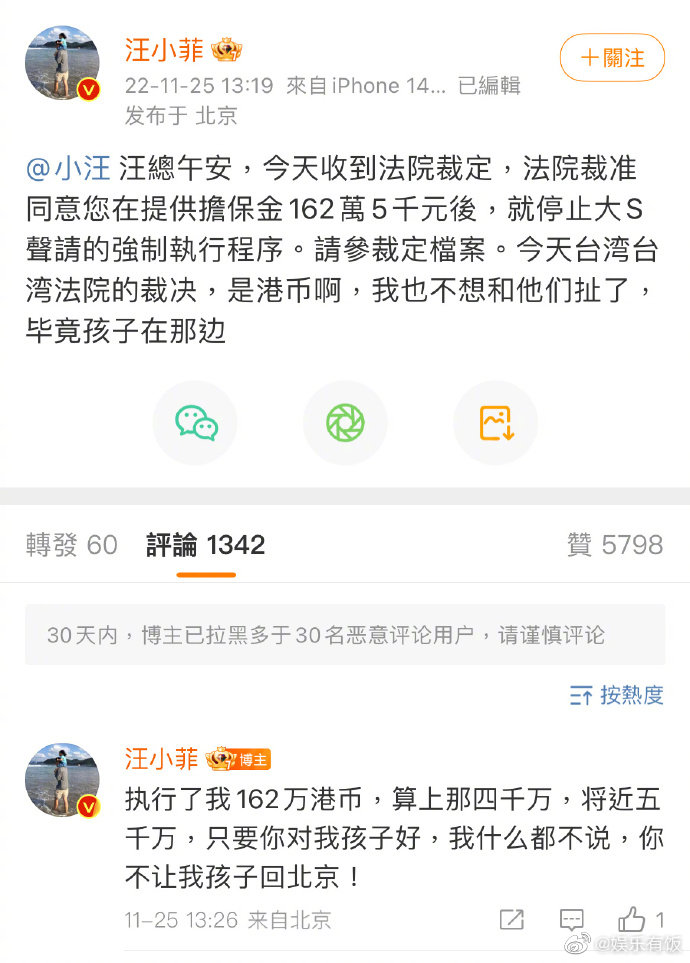Reply to 汪小菲's comment about 162万港币
The image size is (690, 963).
coord(572,919)
